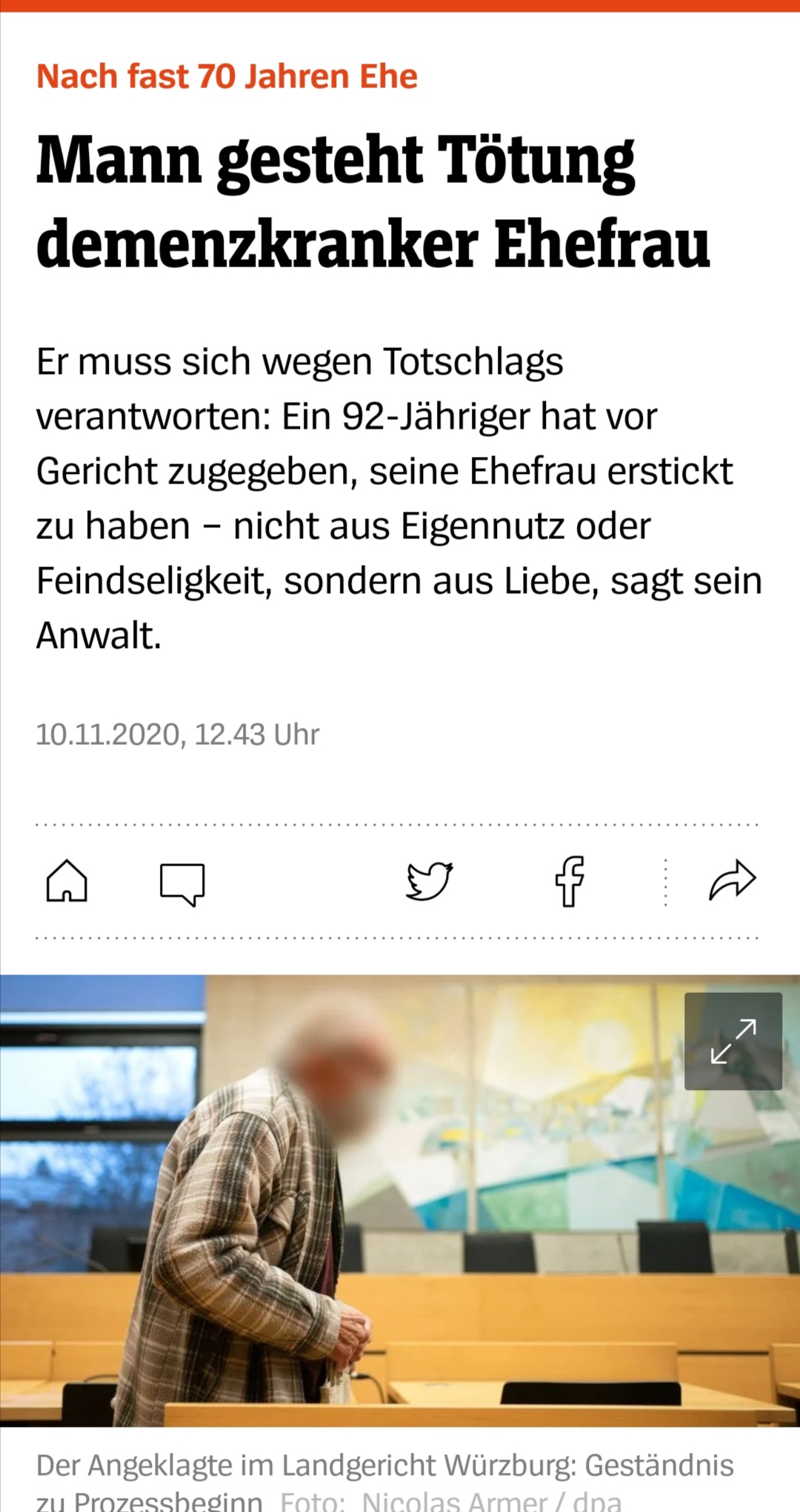Open the article comments
Viewport: 800px width, 1512px height.
pyautogui.click(x=182, y=883)
